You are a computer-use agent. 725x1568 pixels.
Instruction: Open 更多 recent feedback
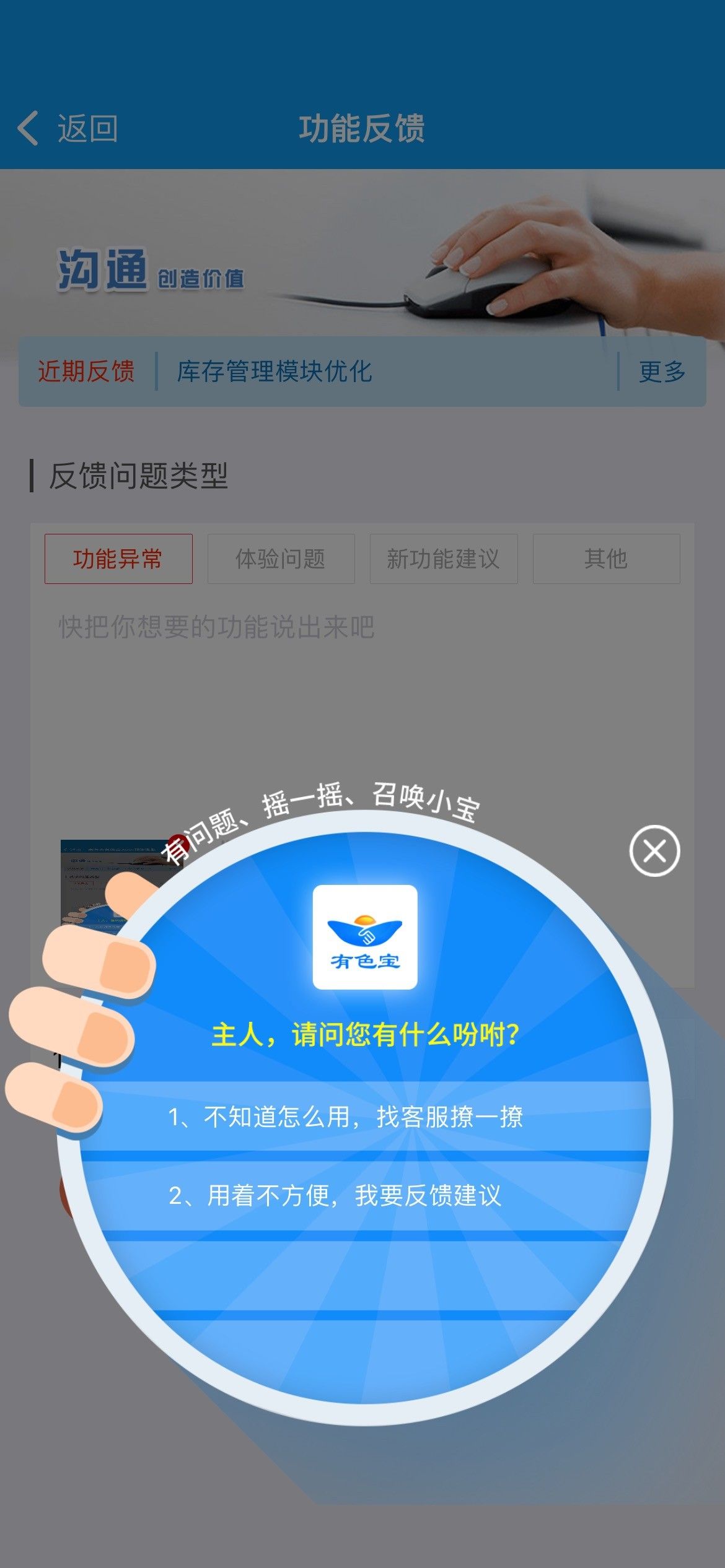coord(662,372)
